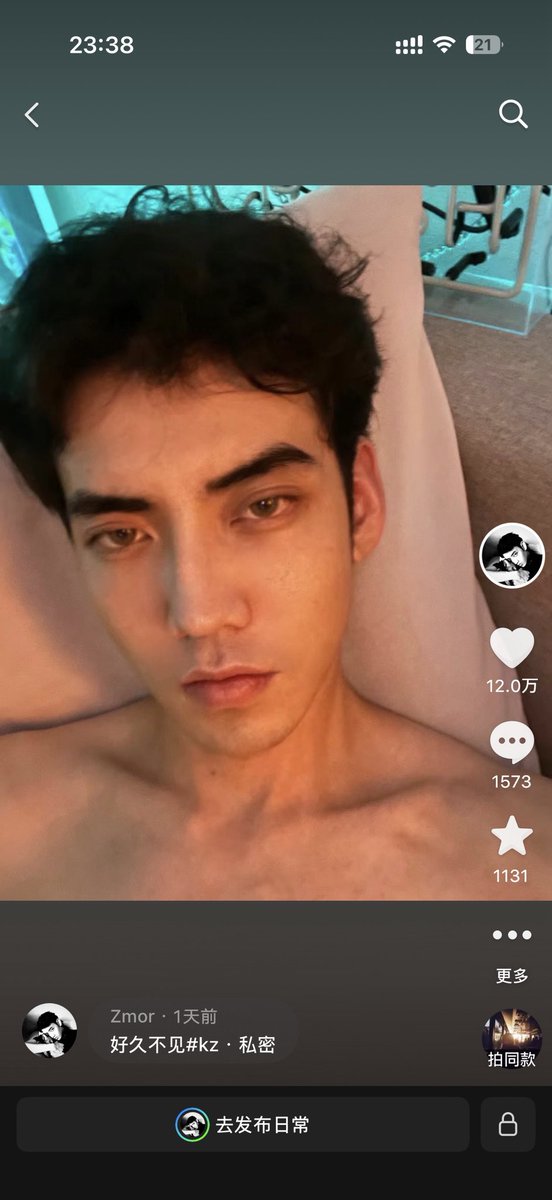Go back using the top-left arrow

click(32, 115)
